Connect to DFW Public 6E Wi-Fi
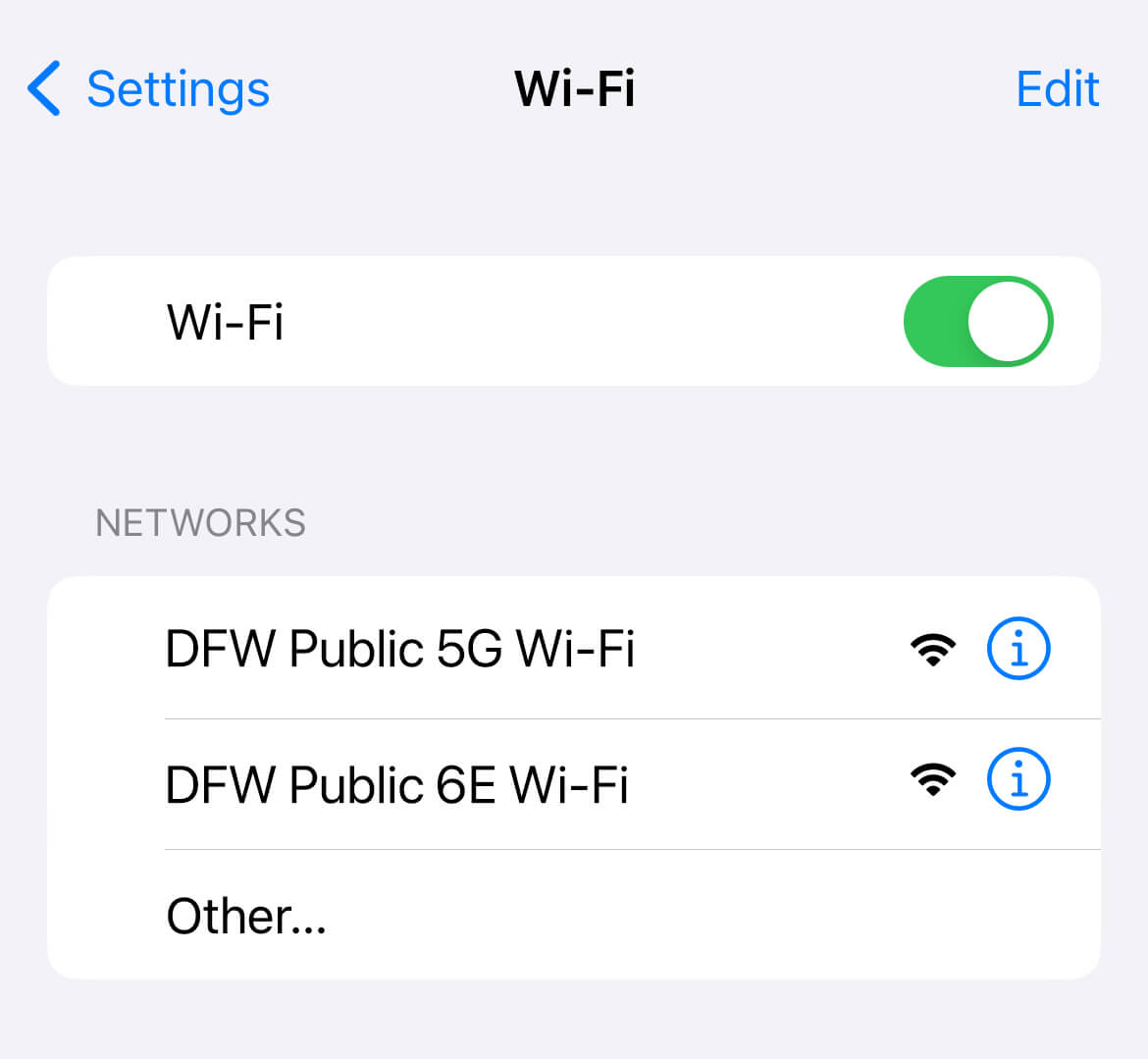Image resolution: width=1148 pixels, height=1059 pixels. click(x=397, y=784)
